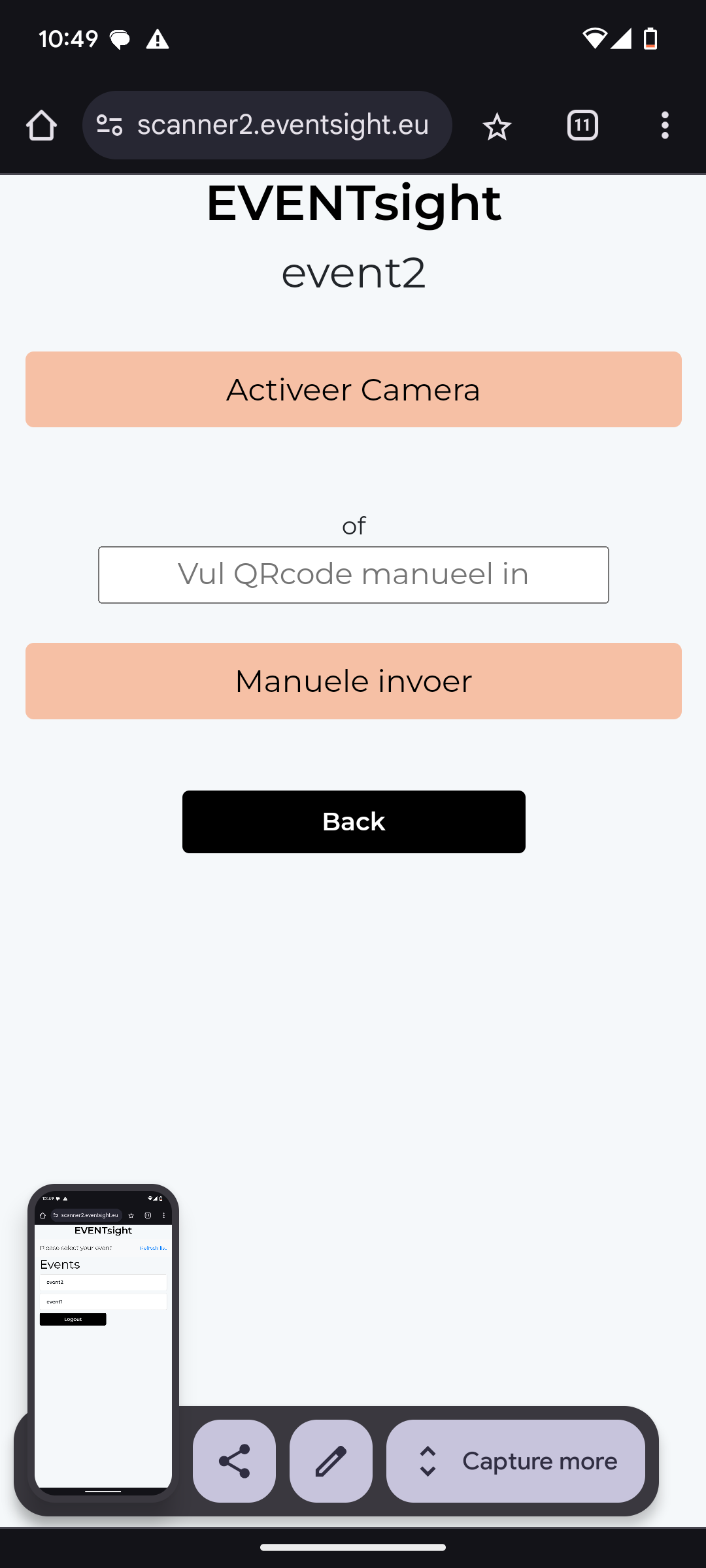
Task: Open the screenshot preview thumbnail
Action: click(x=103, y=1339)
